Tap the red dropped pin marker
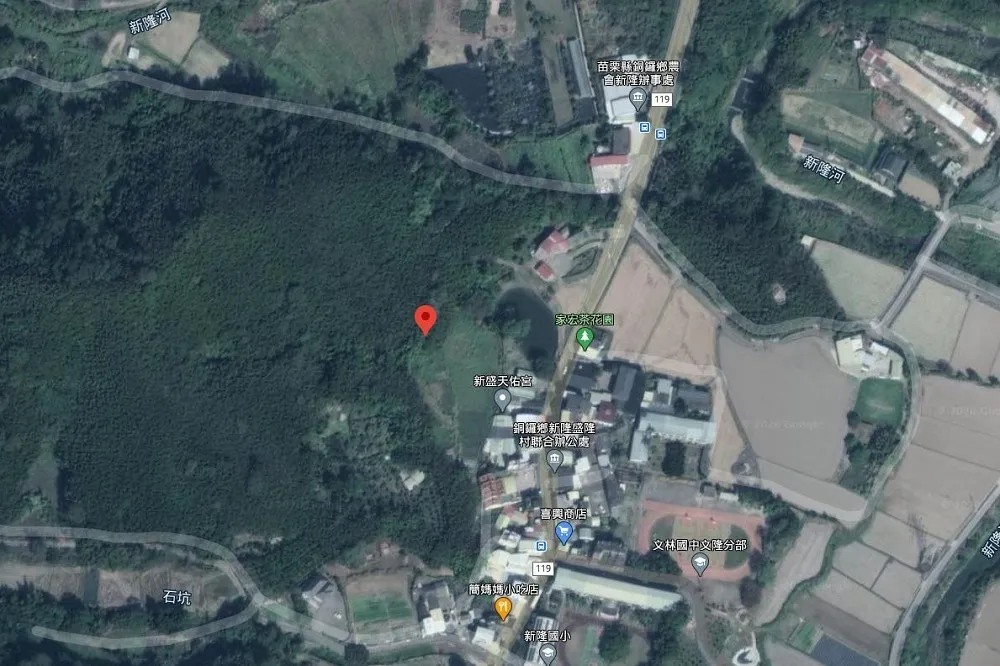The image size is (1000, 666). 425,318
